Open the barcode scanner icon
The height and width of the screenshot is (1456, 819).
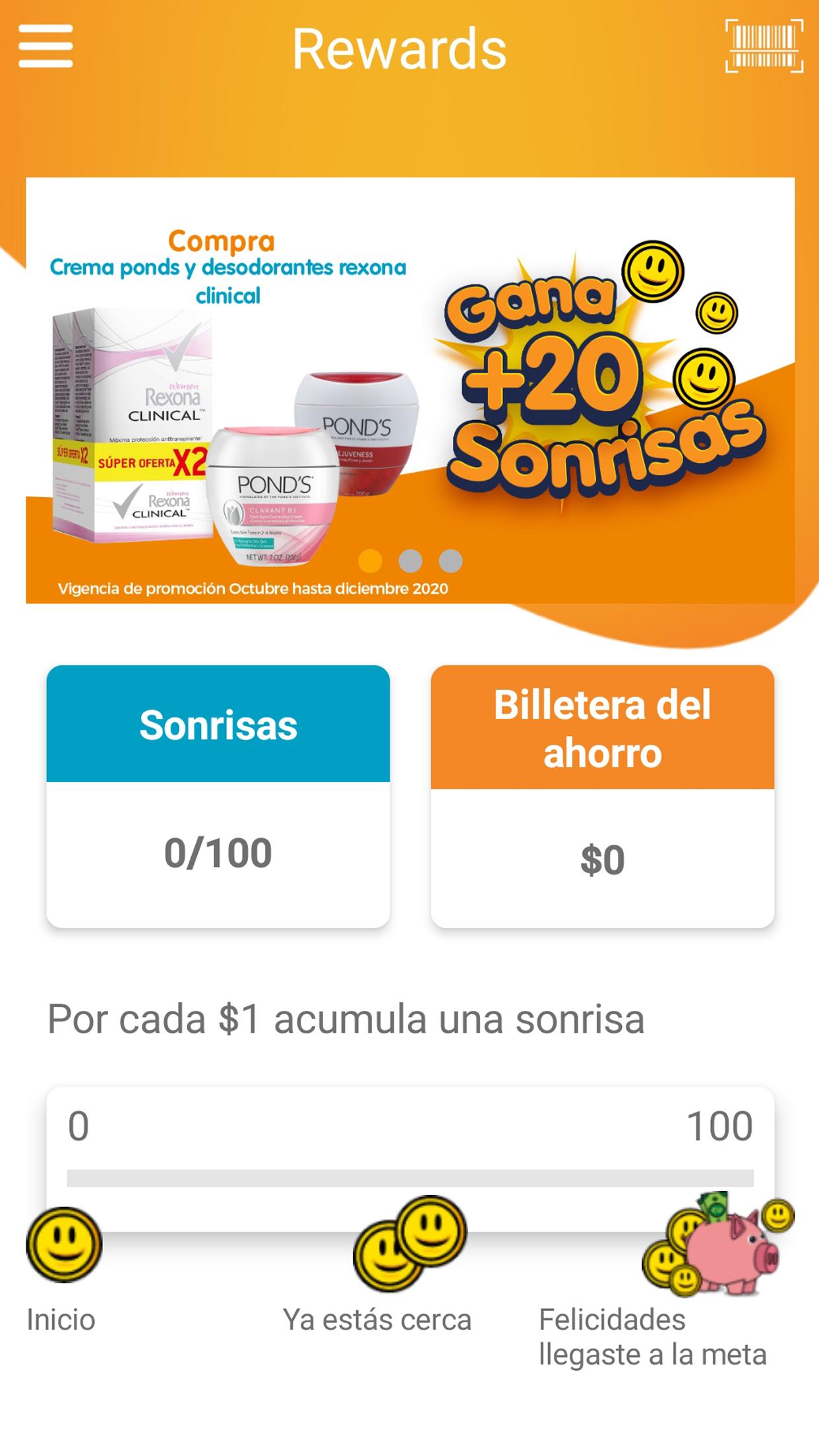[764, 46]
